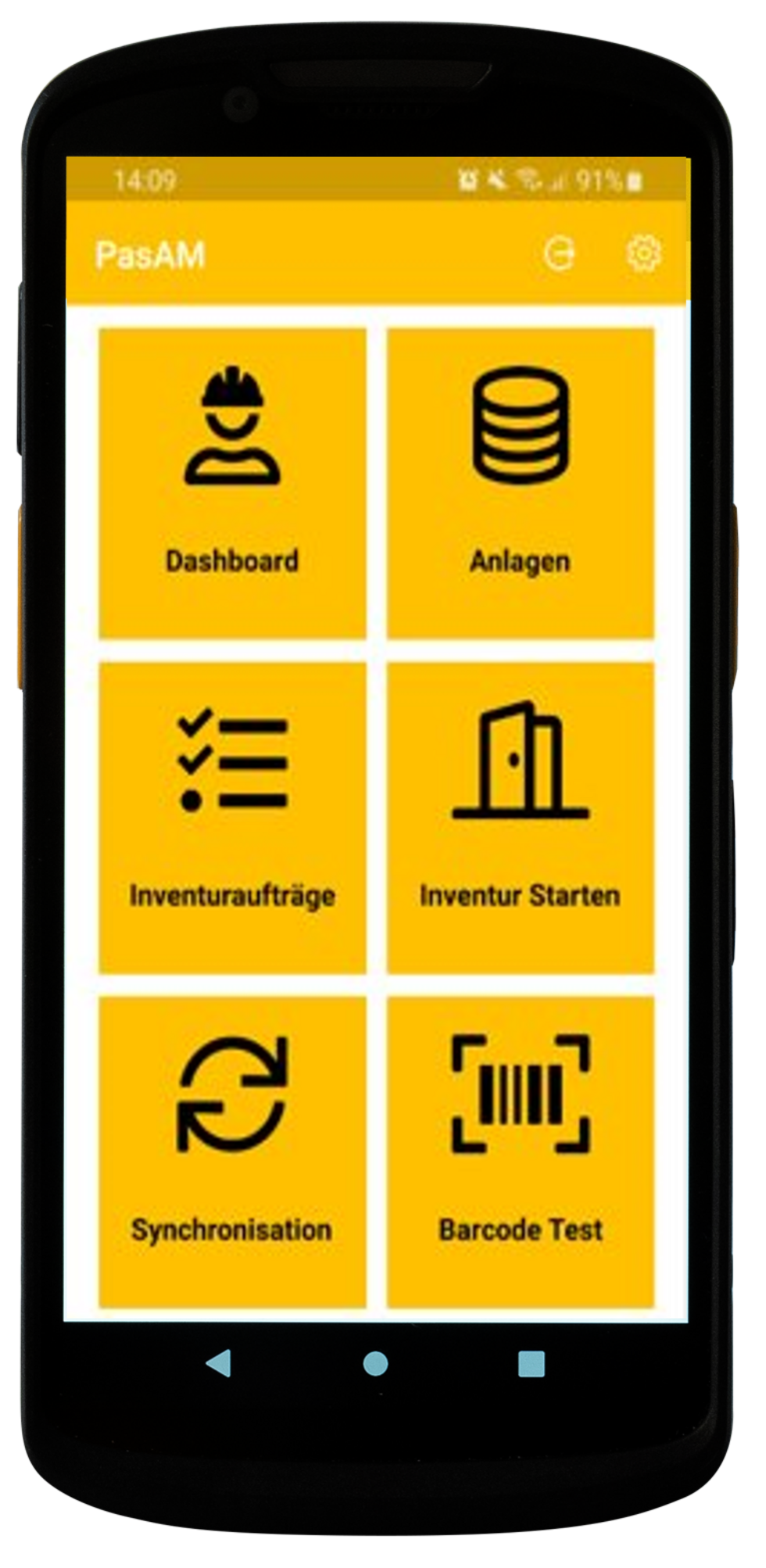The image size is (766, 1568).
Task: Launch the Barcode Test tile
Action: click(520, 1151)
